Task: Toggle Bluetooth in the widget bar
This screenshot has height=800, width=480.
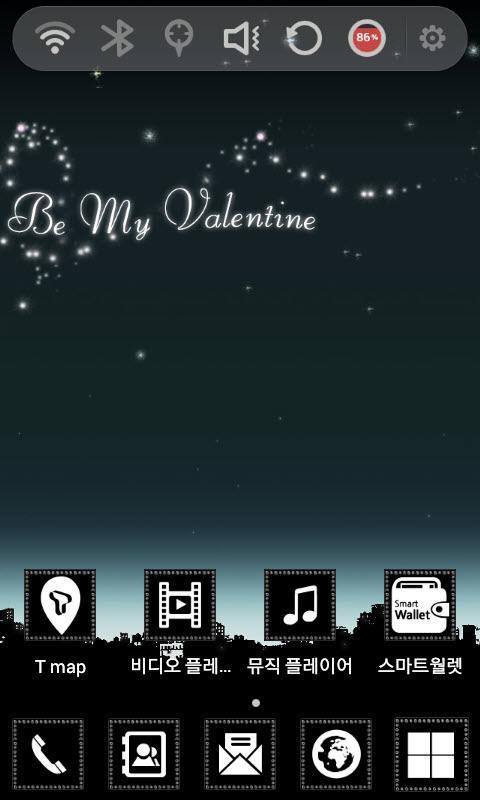Action: [x=117, y=38]
